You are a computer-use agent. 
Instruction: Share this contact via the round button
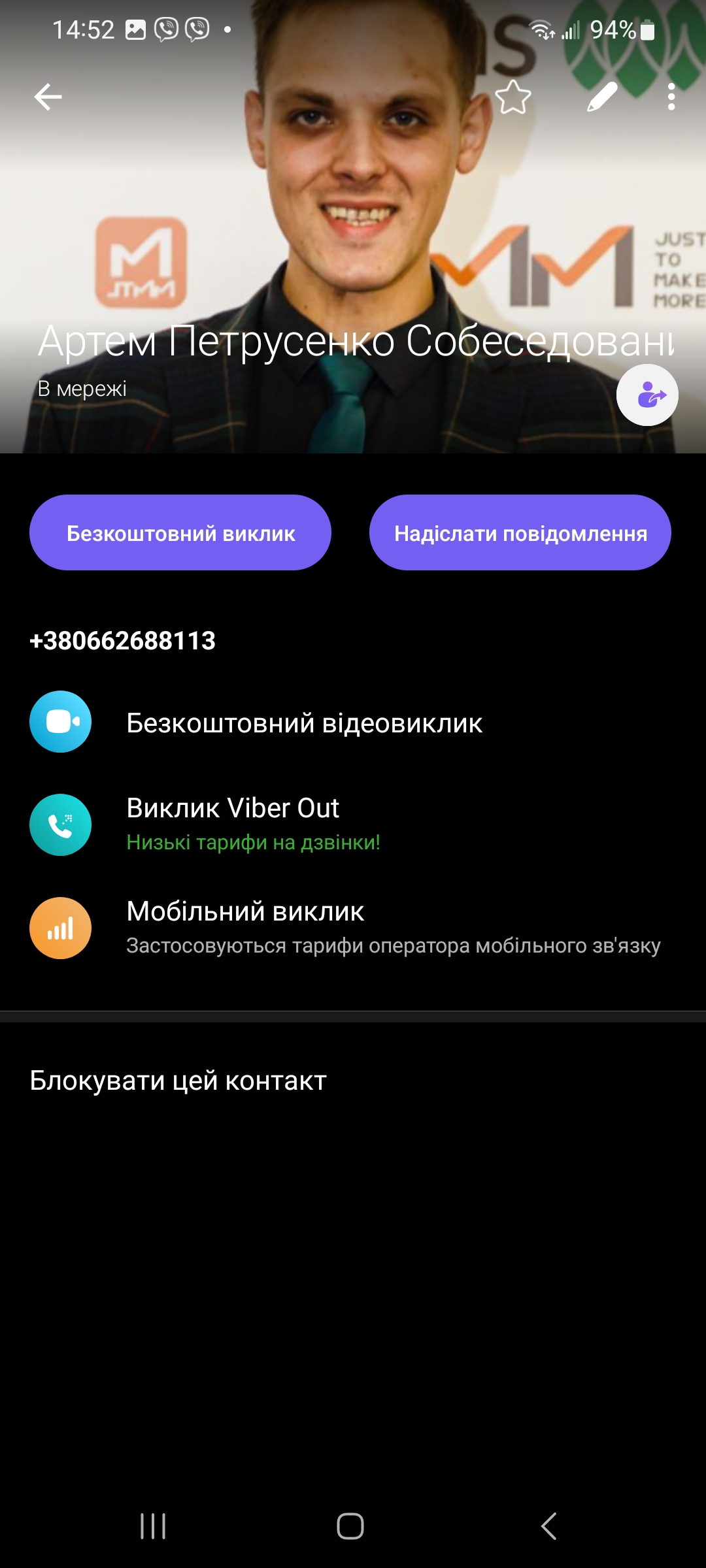pyautogui.click(x=647, y=395)
